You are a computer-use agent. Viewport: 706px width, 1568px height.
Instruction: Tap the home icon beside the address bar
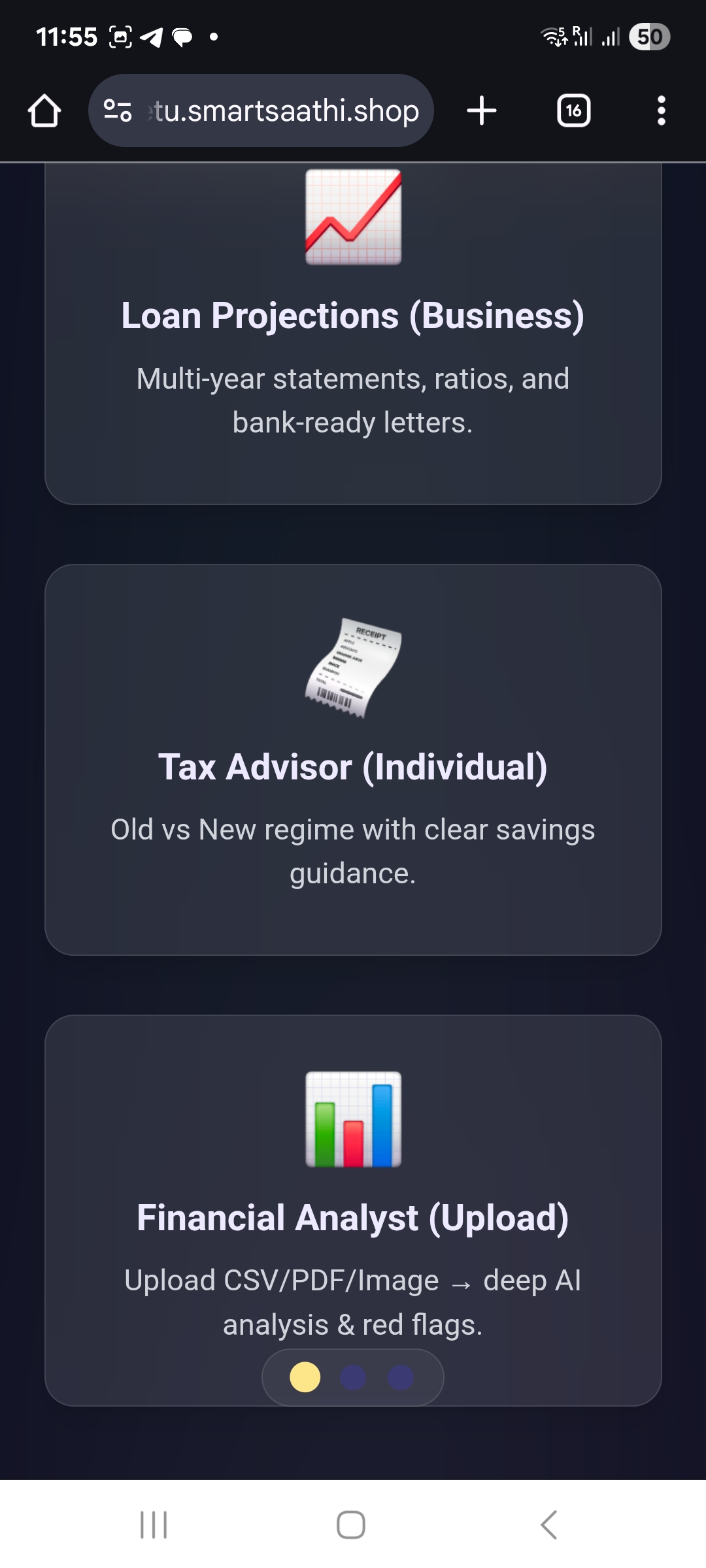point(44,110)
